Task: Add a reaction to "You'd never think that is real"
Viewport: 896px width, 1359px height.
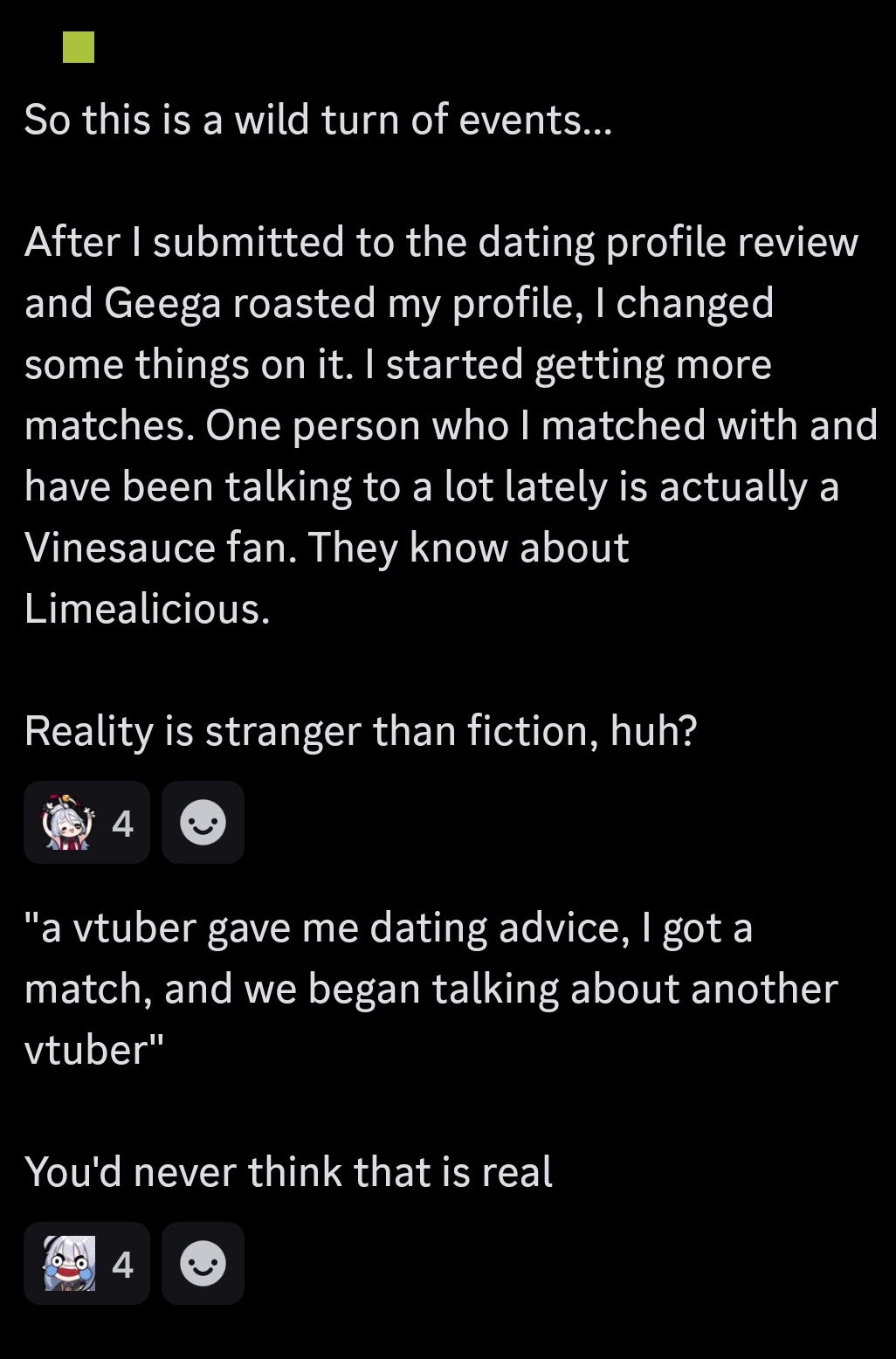Action: pyautogui.click(x=203, y=1263)
